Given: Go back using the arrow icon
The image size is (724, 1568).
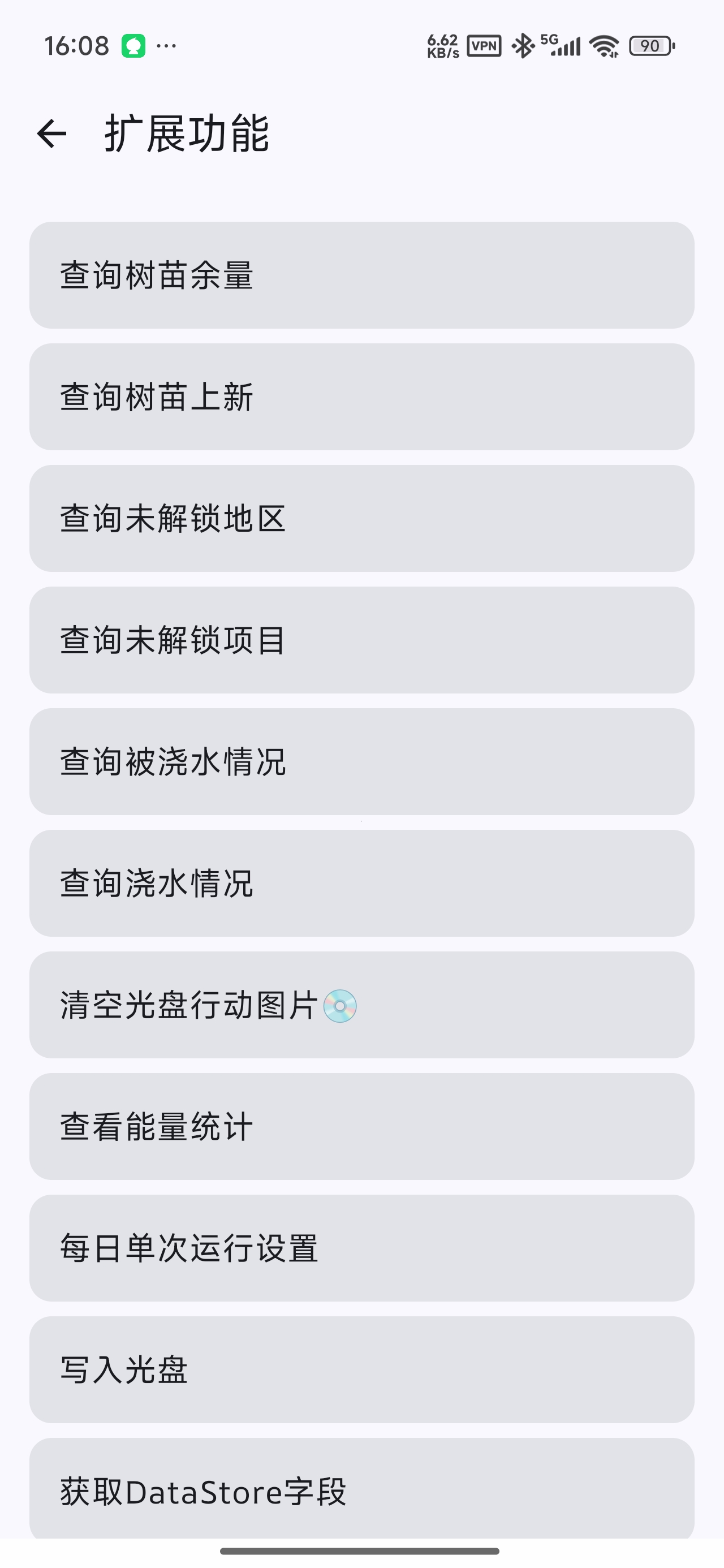Looking at the screenshot, I should click(52, 134).
